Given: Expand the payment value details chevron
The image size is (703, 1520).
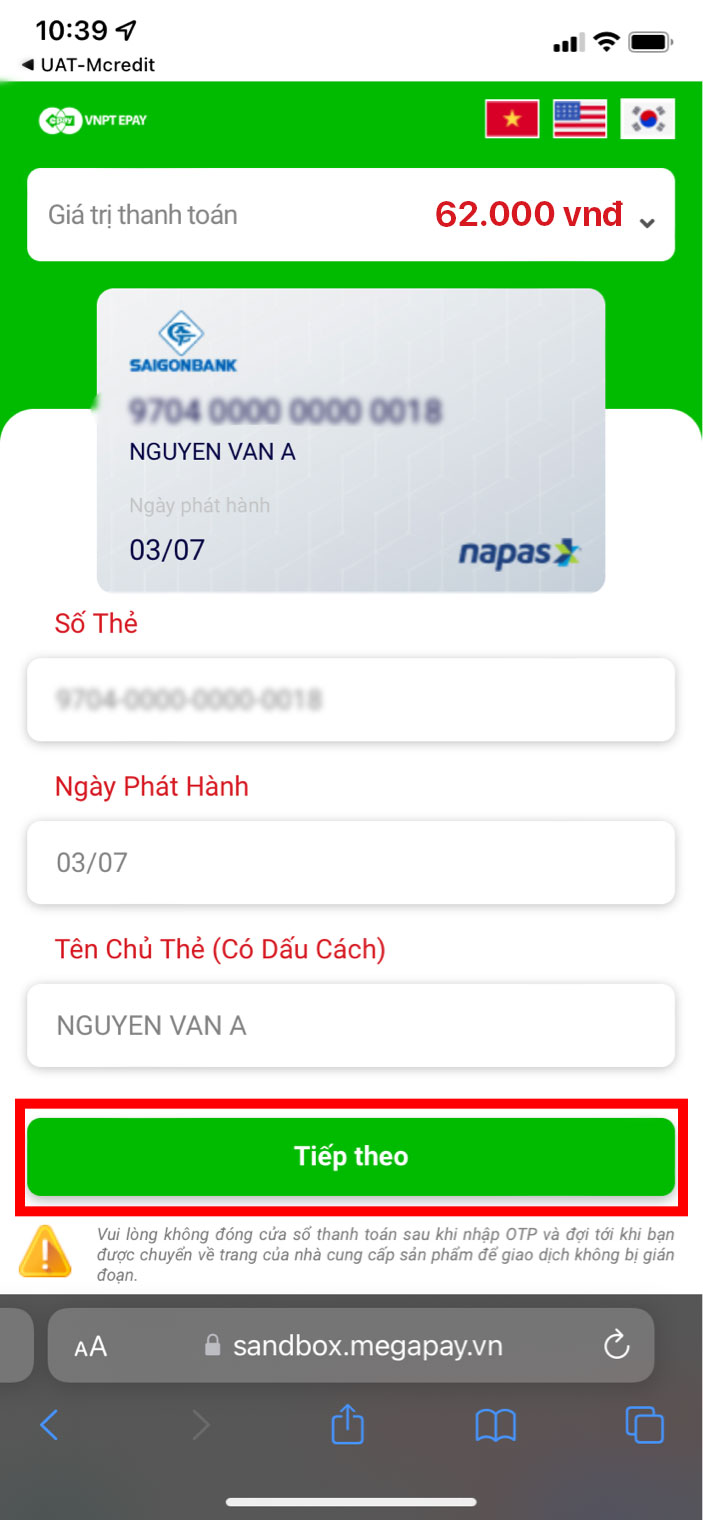Looking at the screenshot, I should tap(647, 222).
